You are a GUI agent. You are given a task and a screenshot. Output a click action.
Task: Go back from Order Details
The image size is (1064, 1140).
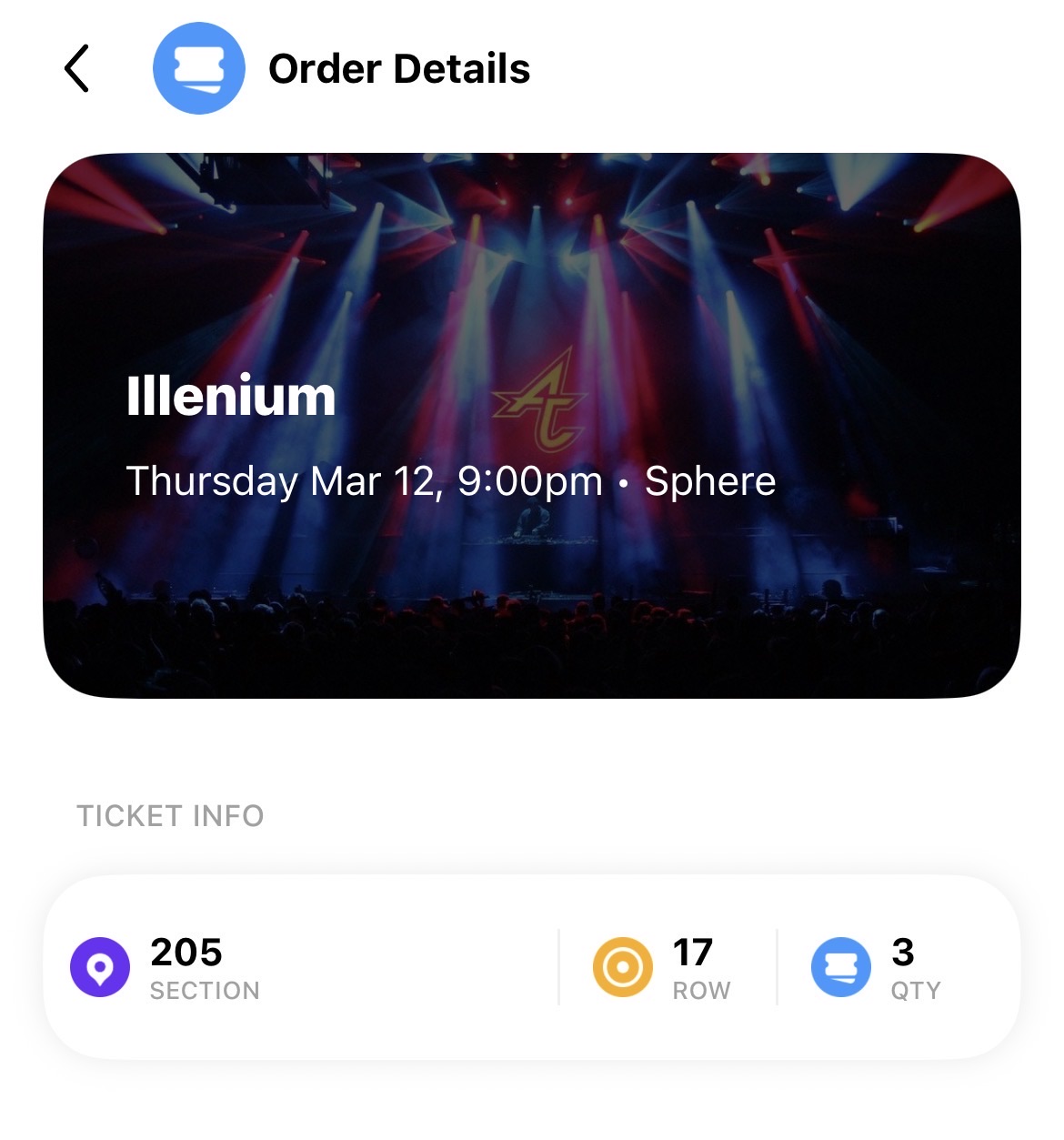click(x=78, y=68)
